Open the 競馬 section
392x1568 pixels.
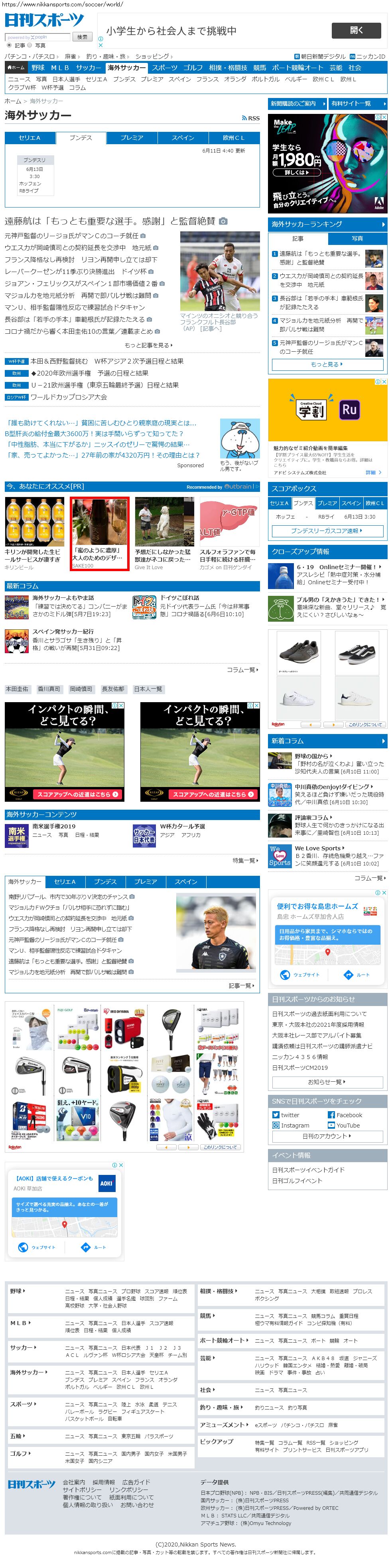point(260,68)
